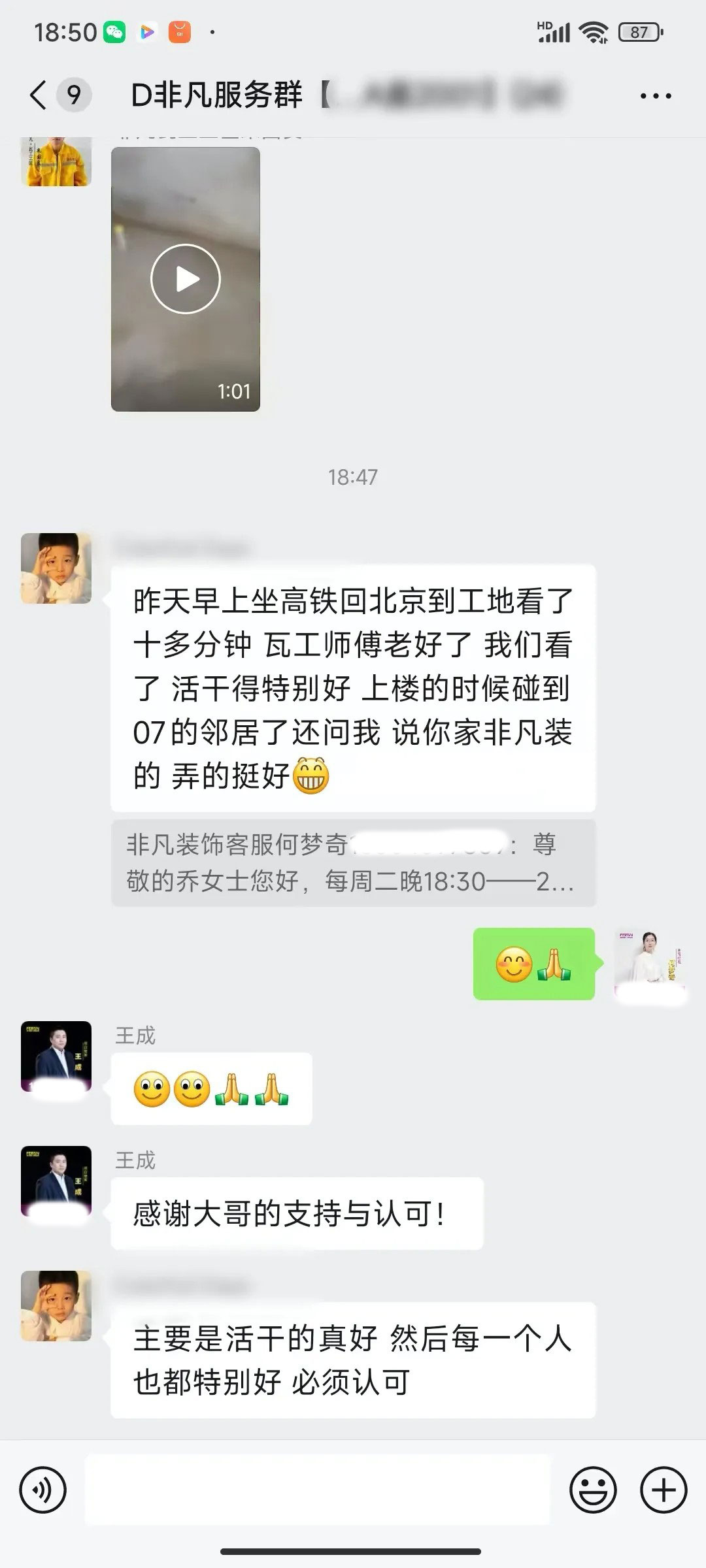Play the 1:01 video message

pyautogui.click(x=186, y=279)
